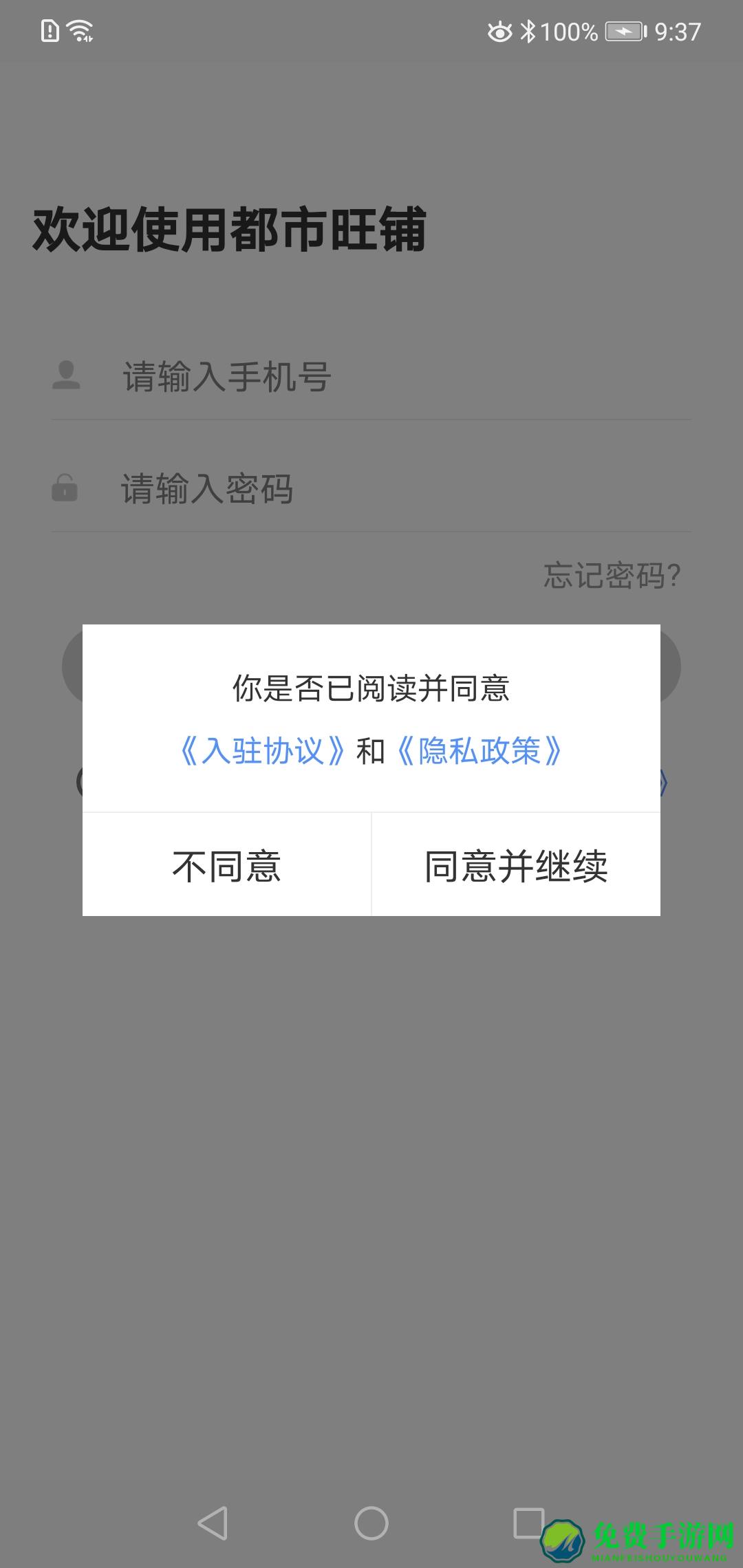Open the 忘记密码 forgot password link
The height and width of the screenshot is (1568, 743).
click(611, 576)
